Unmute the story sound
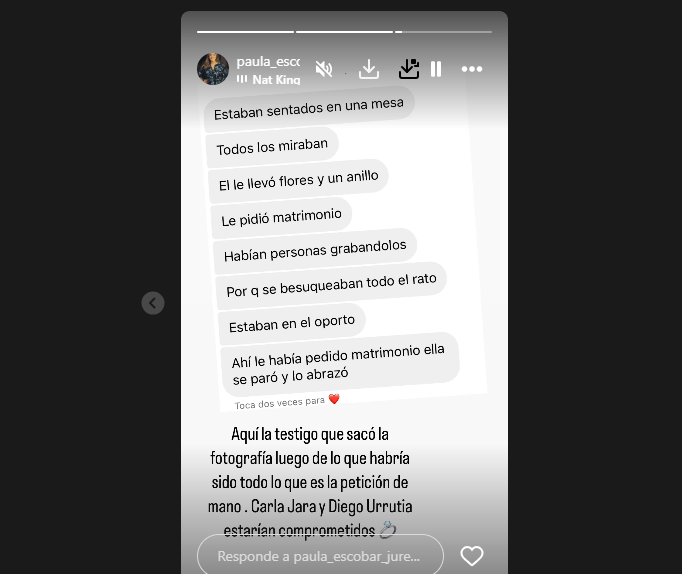Image resolution: width=682 pixels, height=574 pixels. [x=324, y=69]
